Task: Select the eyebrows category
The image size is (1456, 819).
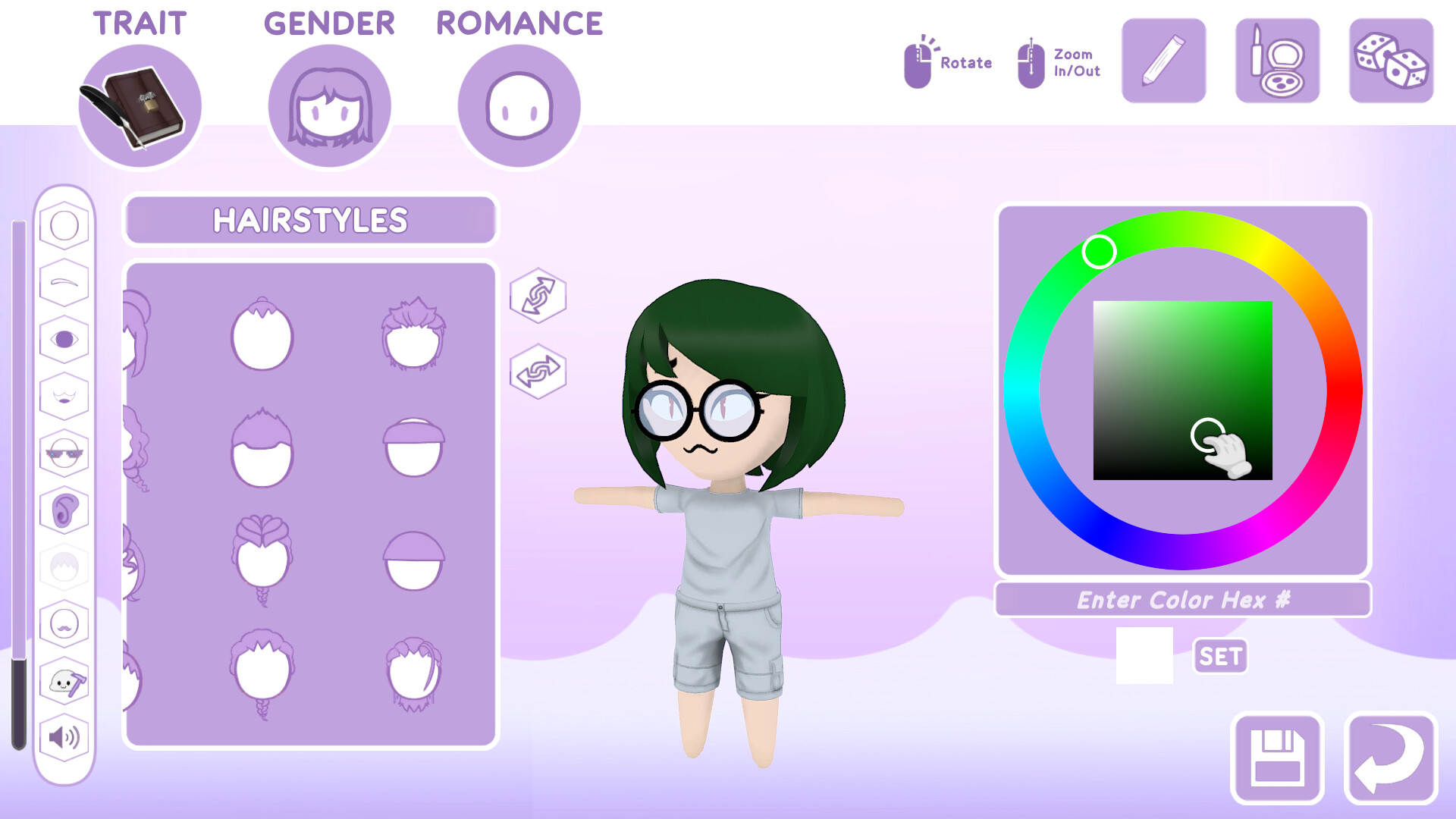Action: click(64, 282)
